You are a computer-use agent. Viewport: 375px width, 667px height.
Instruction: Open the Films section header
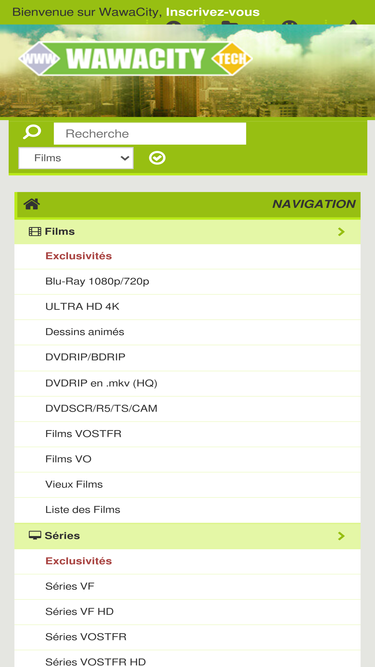click(x=188, y=231)
